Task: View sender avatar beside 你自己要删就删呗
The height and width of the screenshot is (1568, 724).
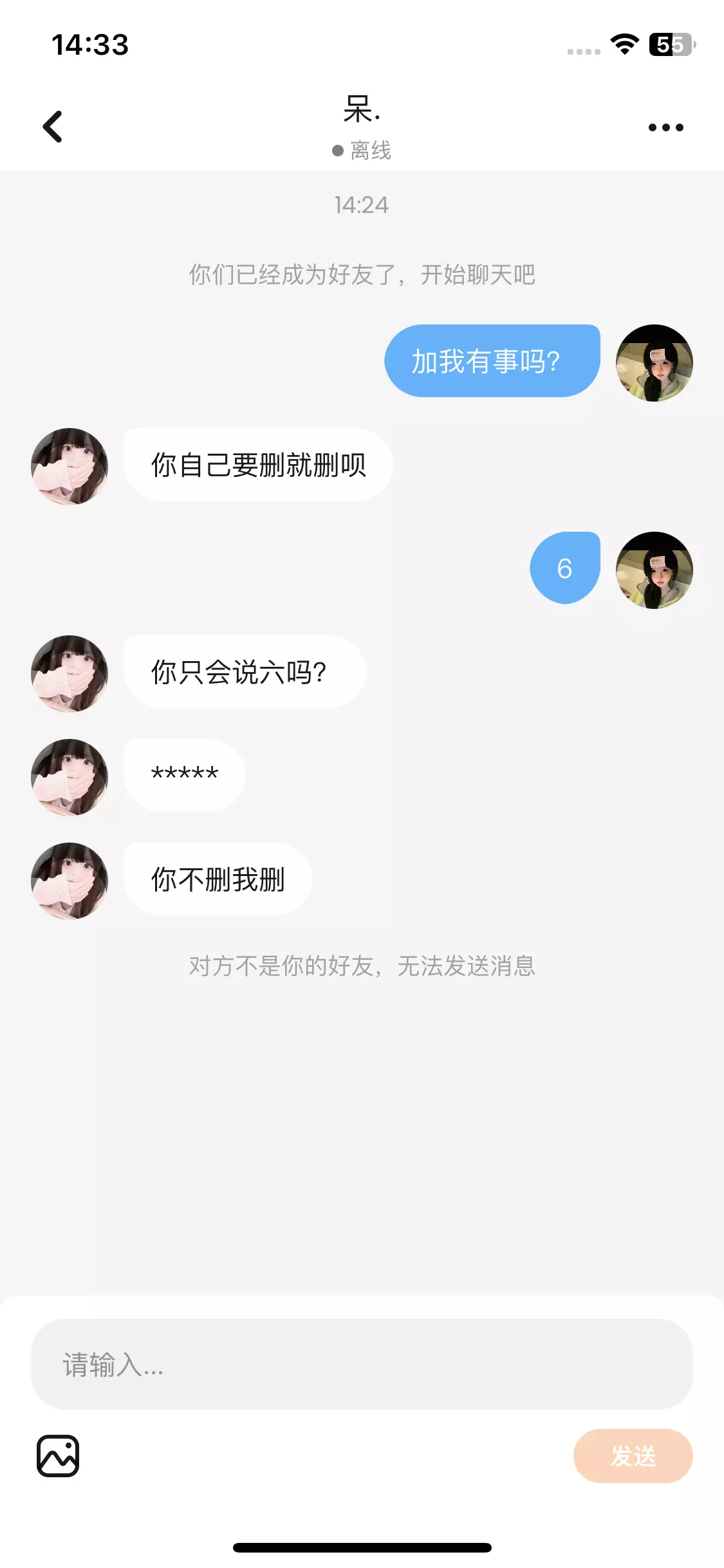Action: pos(70,466)
